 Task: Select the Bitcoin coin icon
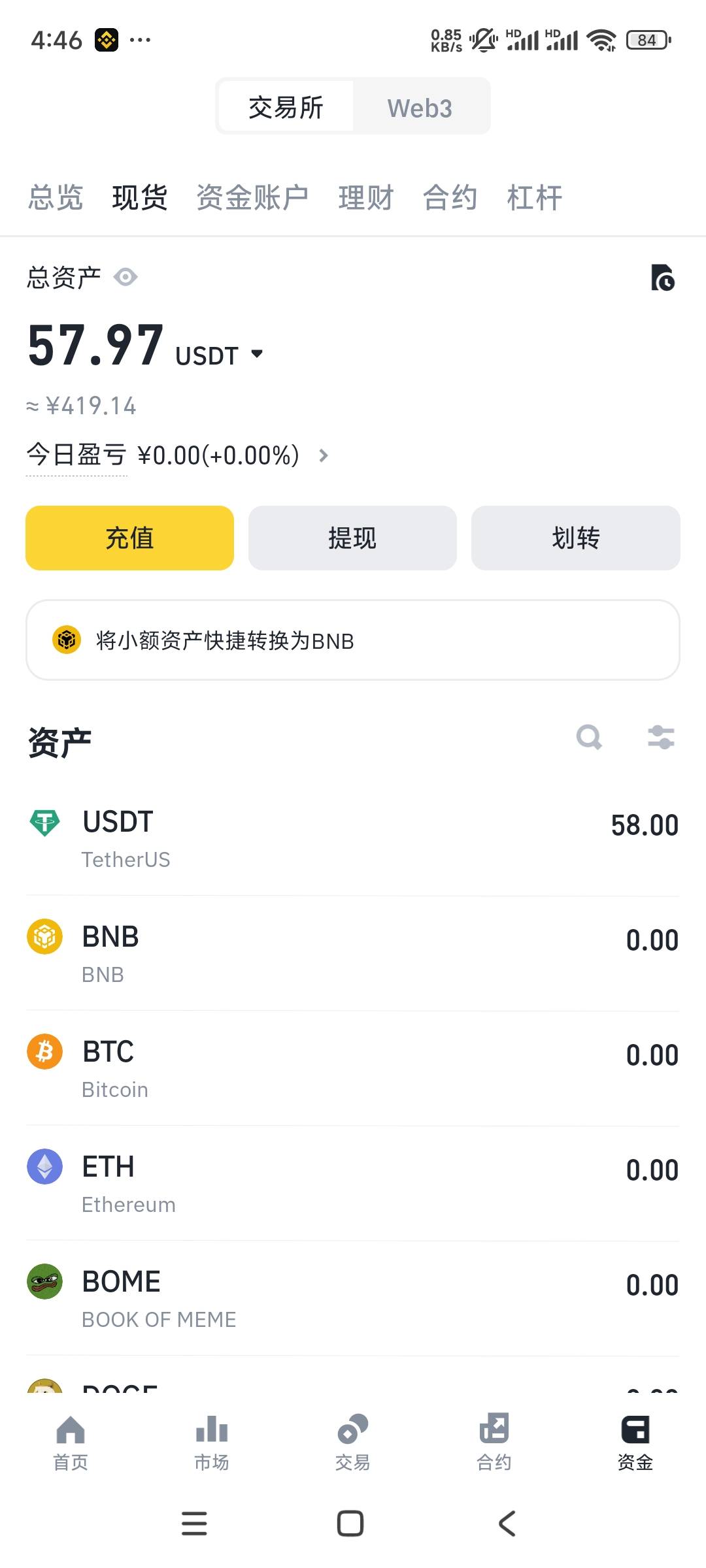point(43,1052)
